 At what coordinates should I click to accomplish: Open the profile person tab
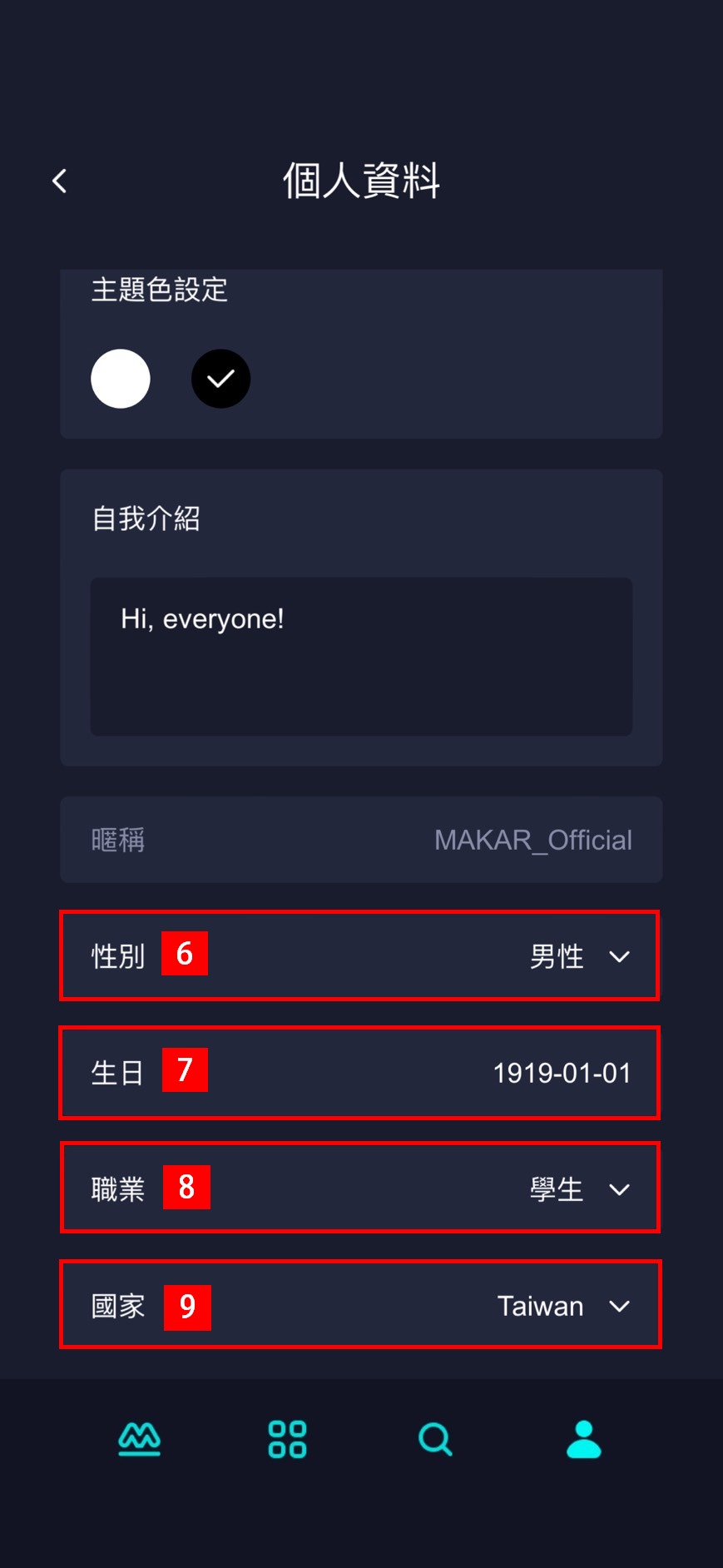tap(583, 1439)
